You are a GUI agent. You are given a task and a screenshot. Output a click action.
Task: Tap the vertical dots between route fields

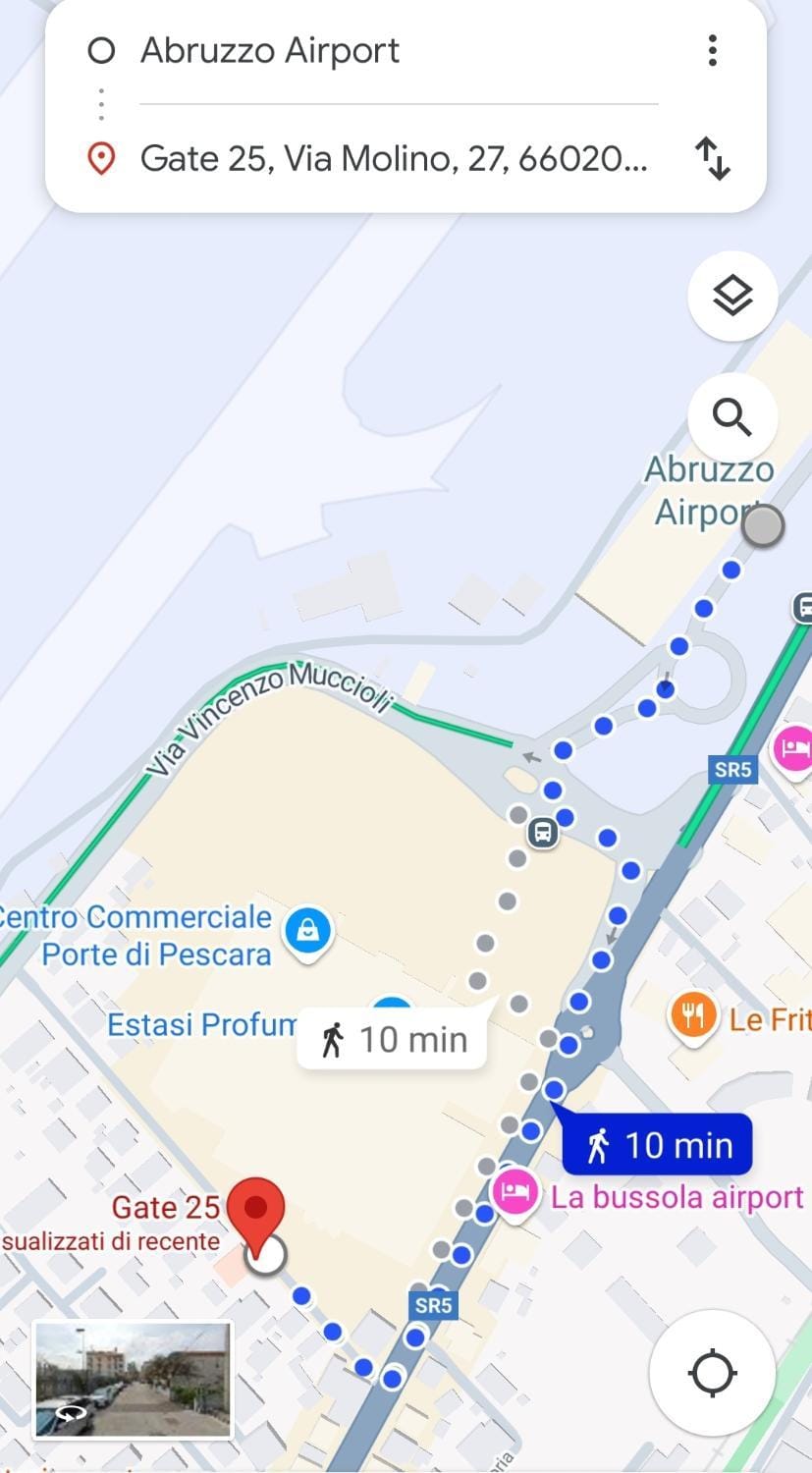(x=101, y=103)
